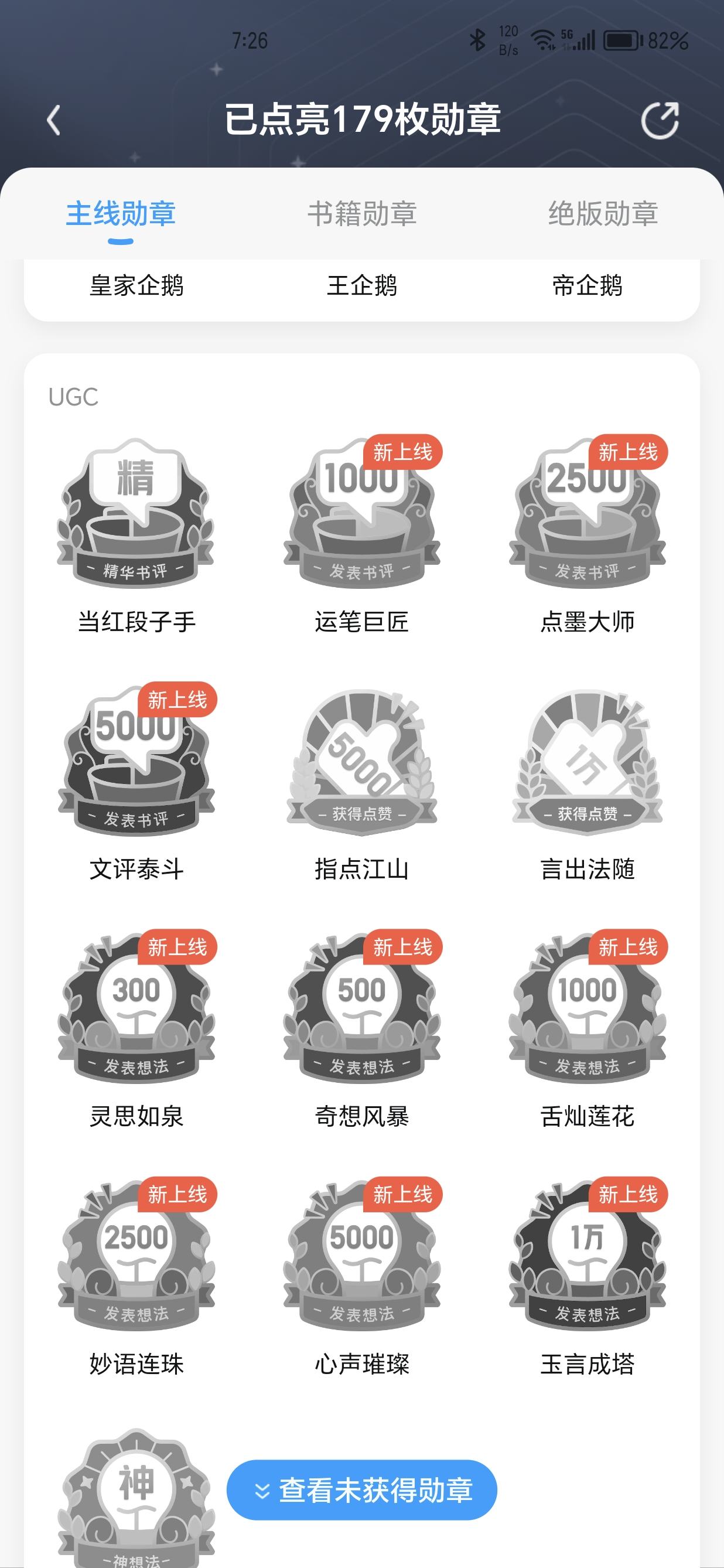Open the 运笔巨匠 medal
Screen dimensions: 724x1568
[x=362, y=534]
